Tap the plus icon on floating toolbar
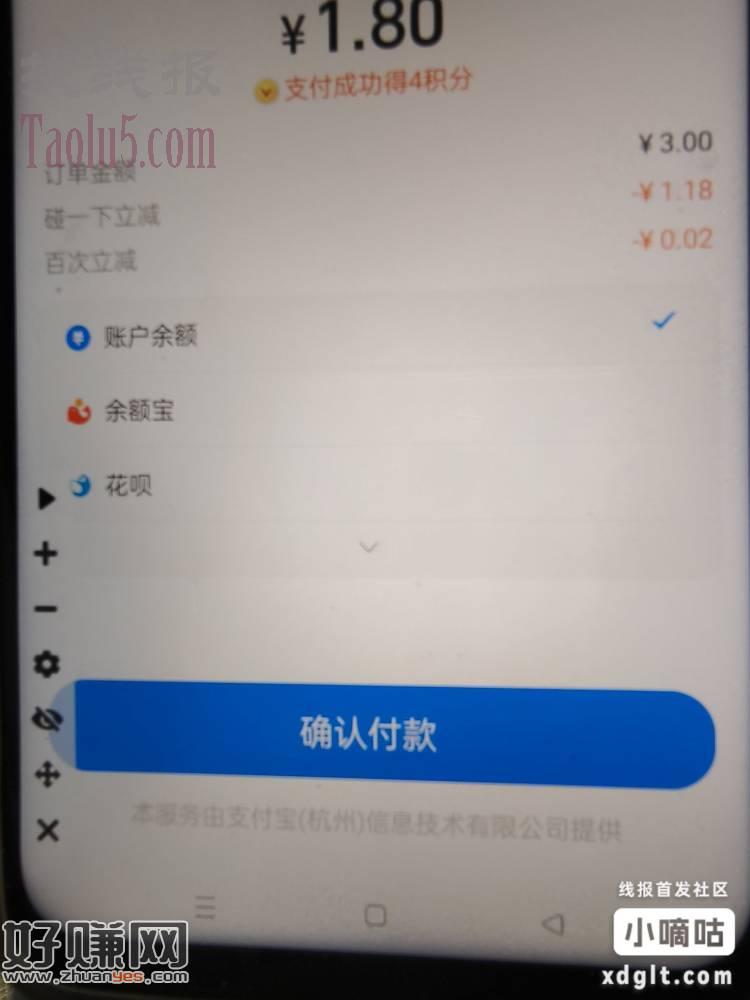Image resolution: width=750 pixels, height=1000 pixels. pyautogui.click(x=47, y=554)
